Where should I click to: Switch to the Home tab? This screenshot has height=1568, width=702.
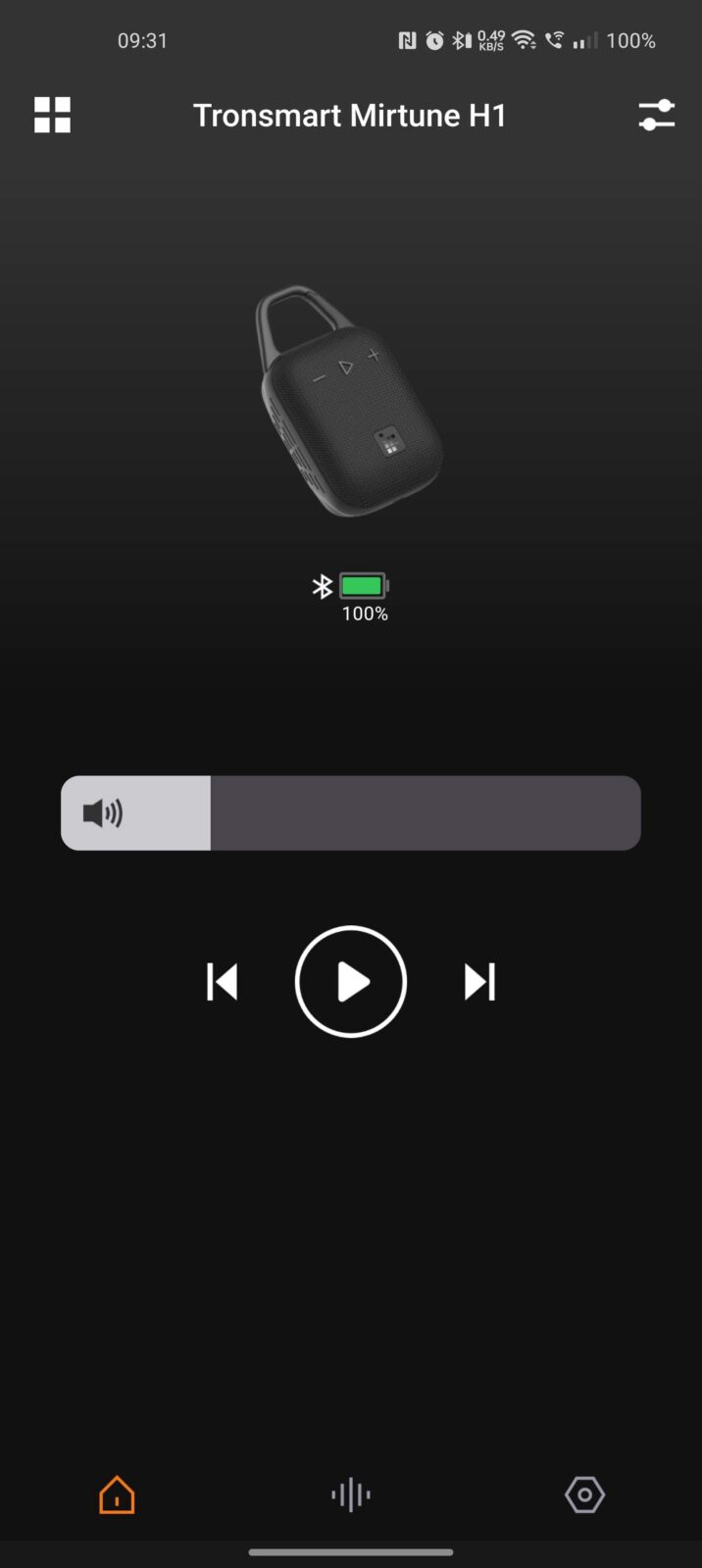pyautogui.click(x=117, y=1494)
